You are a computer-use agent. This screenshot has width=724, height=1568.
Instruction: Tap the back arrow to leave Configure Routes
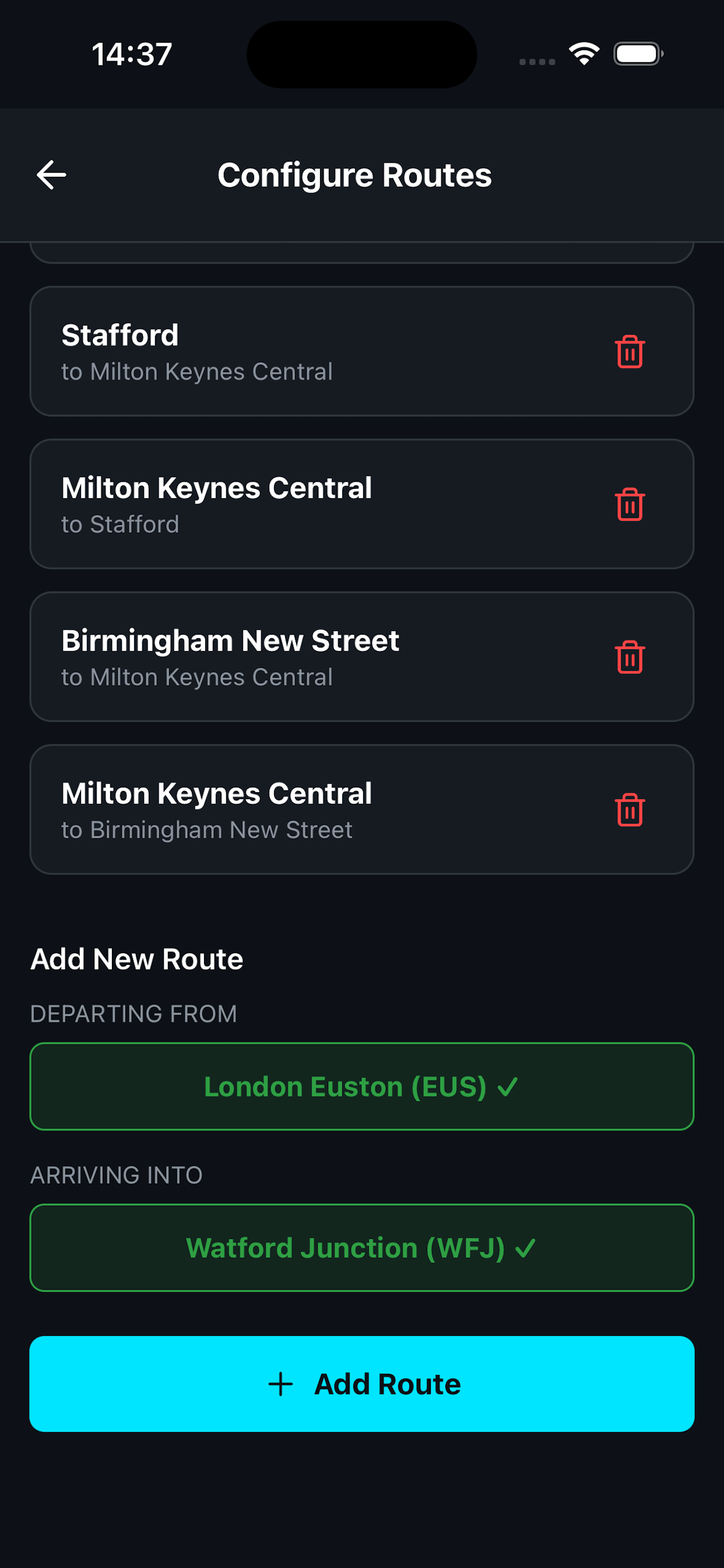coord(51,174)
